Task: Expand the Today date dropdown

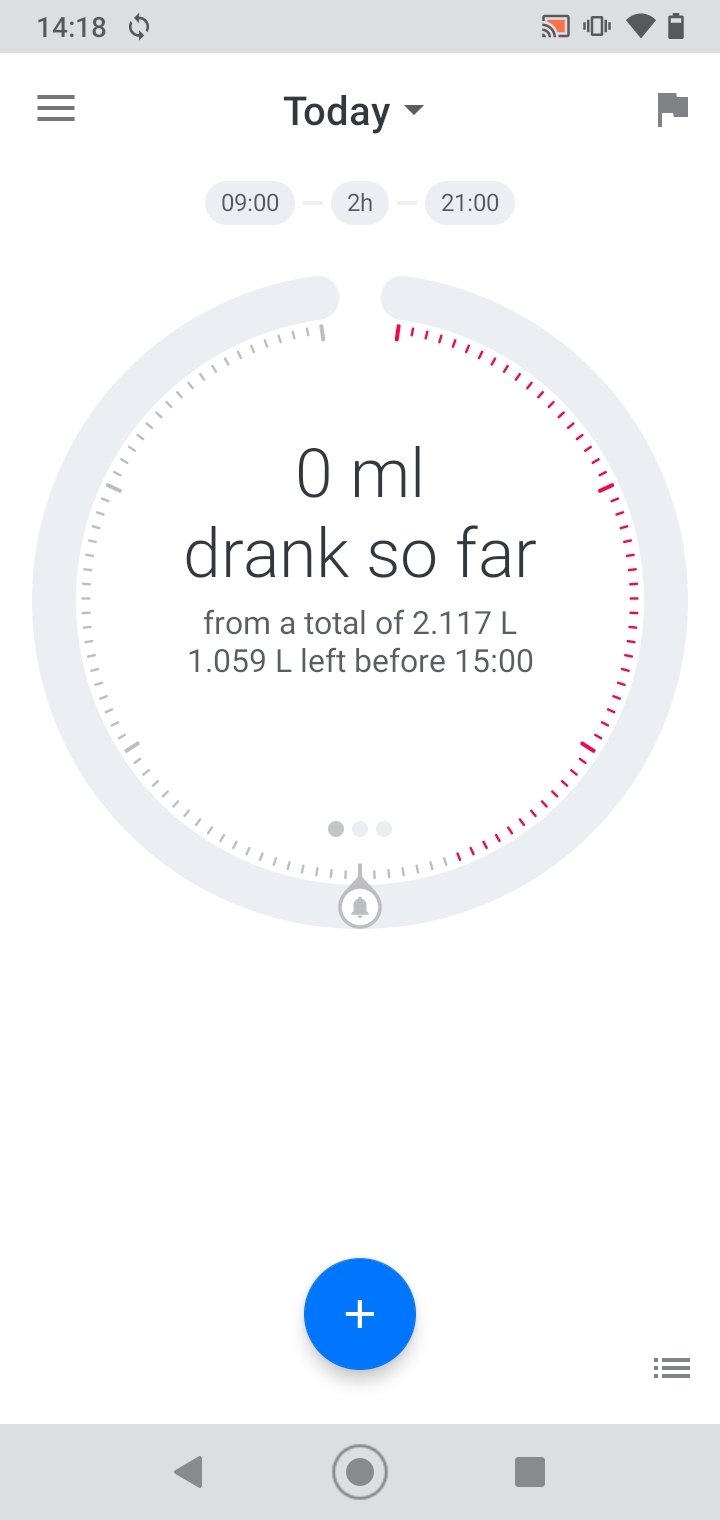Action: tap(354, 111)
